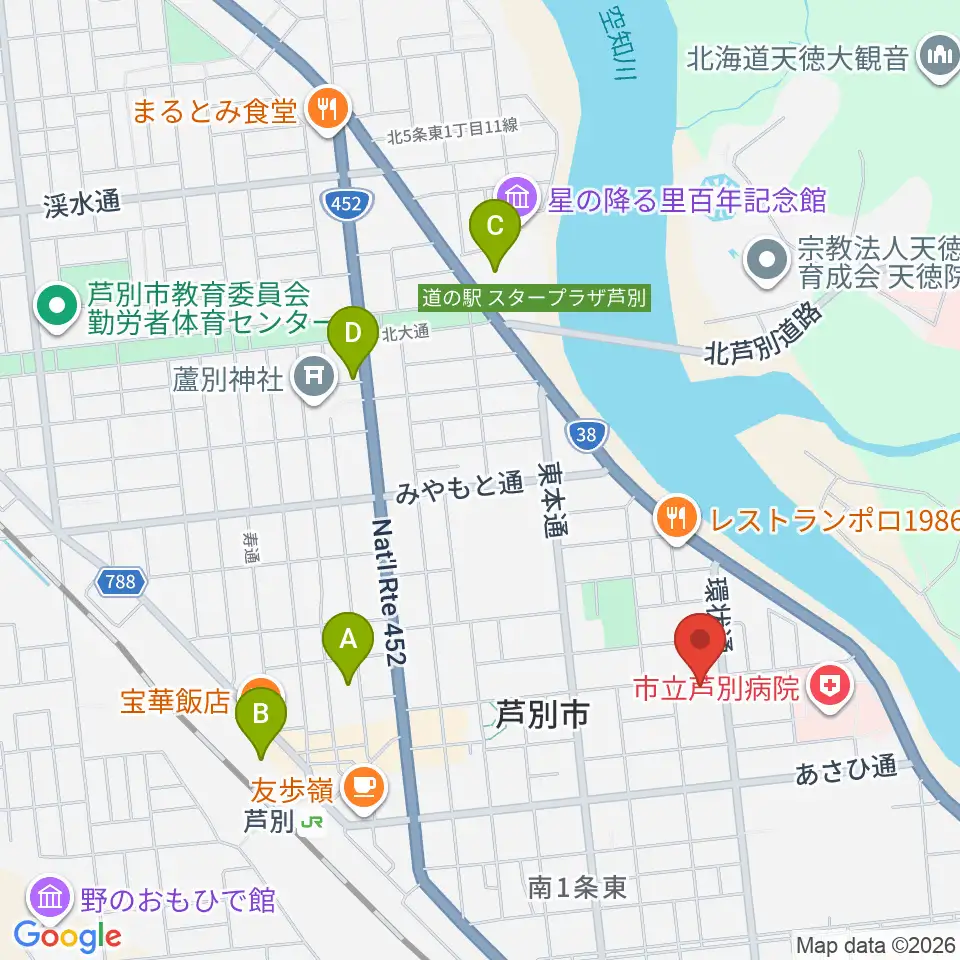
Task: Select the green marker labeled B
Action: coord(261,722)
